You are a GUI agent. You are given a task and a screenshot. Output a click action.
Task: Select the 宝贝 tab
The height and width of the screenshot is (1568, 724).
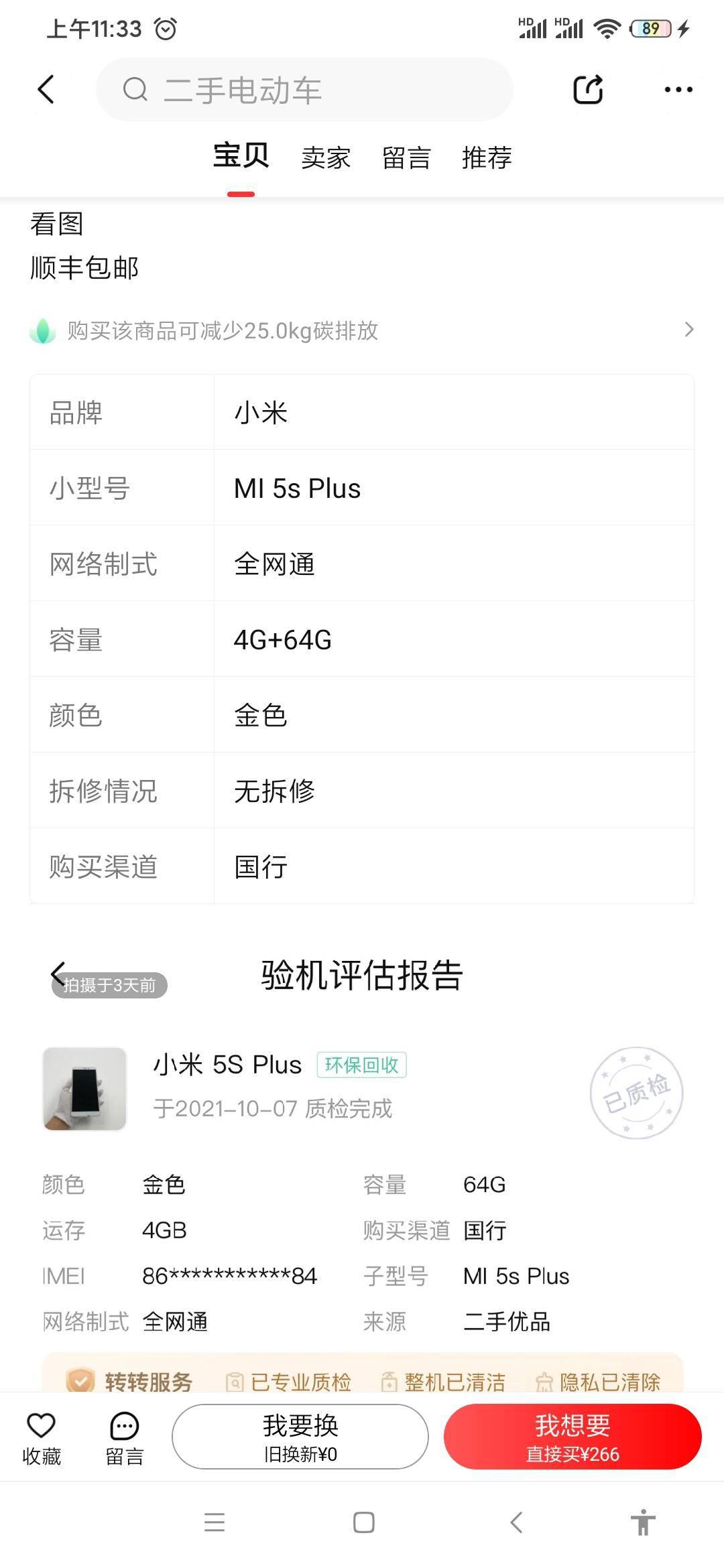click(x=241, y=155)
